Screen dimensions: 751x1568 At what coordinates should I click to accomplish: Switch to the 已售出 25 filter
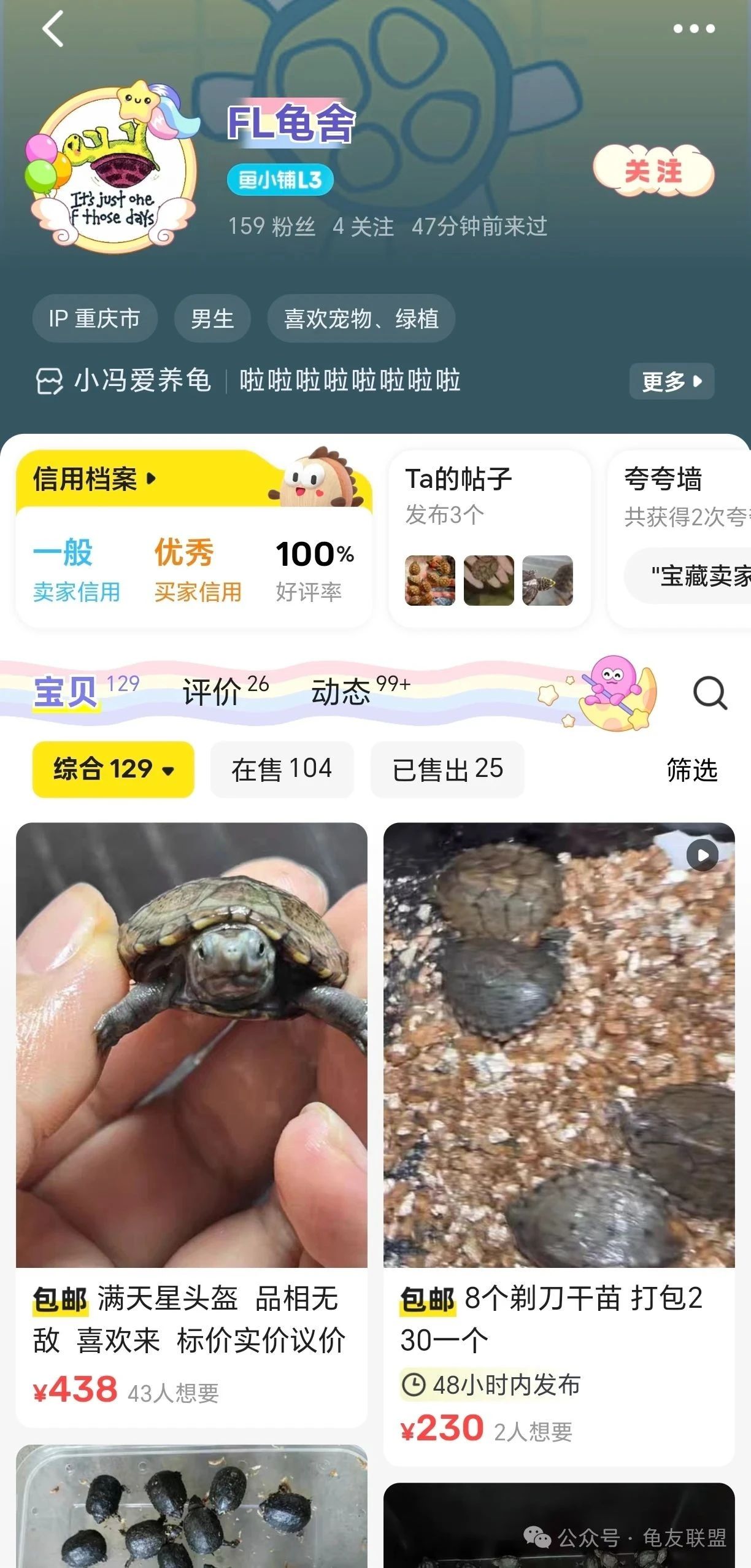tap(447, 770)
